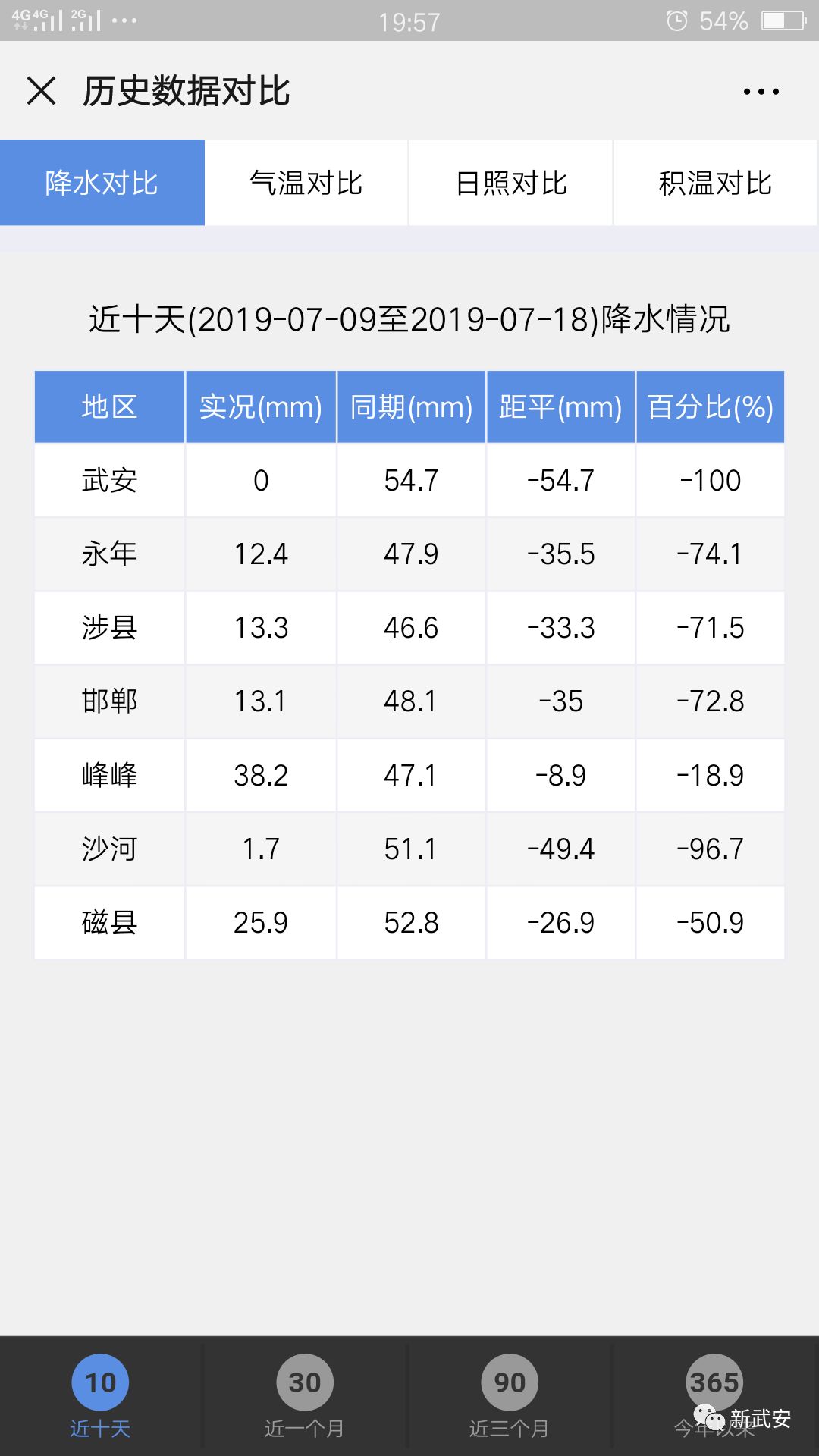Image resolution: width=819 pixels, height=1456 pixels.
Task: Close the 历史数据对比 page
Action: pyautogui.click(x=42, y=91)
